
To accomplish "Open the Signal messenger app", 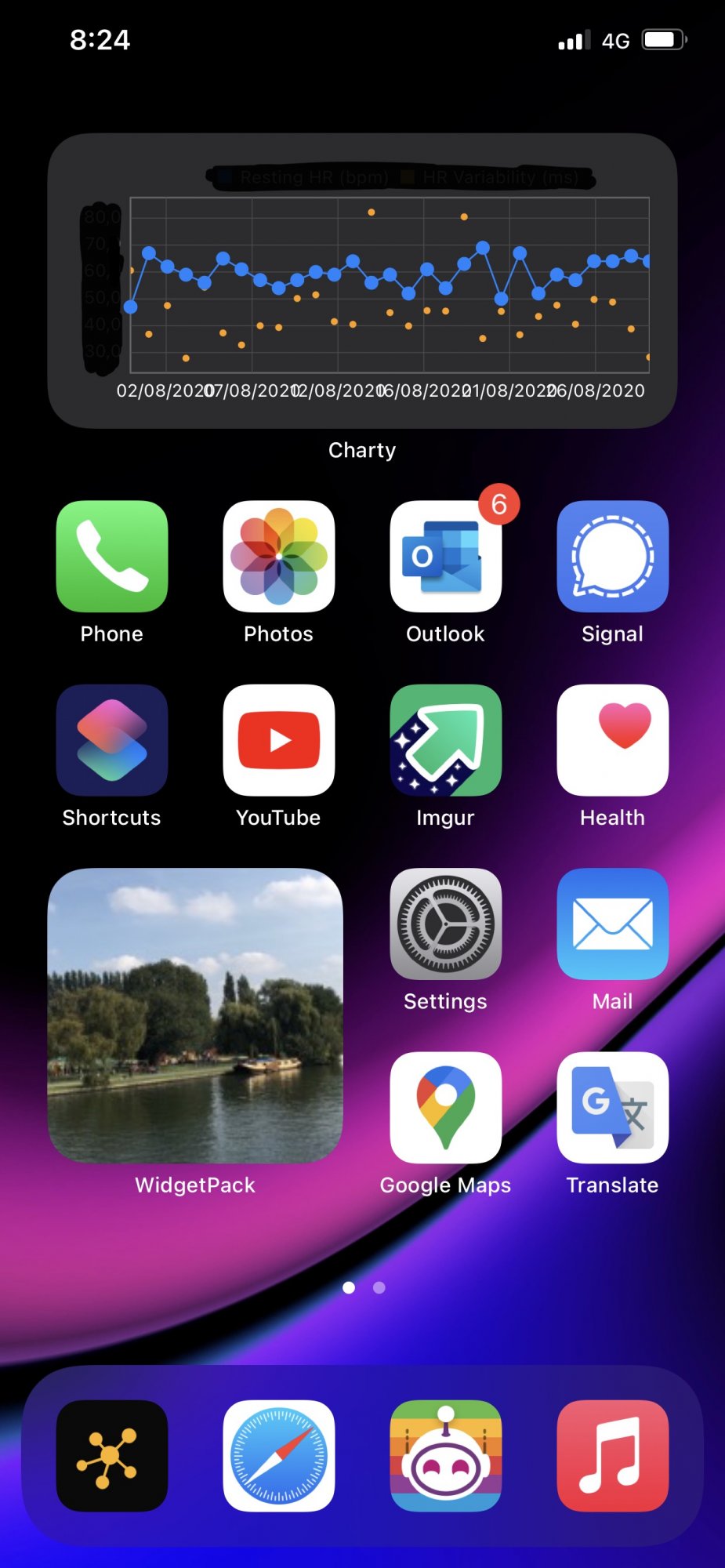I will point(612,557).
